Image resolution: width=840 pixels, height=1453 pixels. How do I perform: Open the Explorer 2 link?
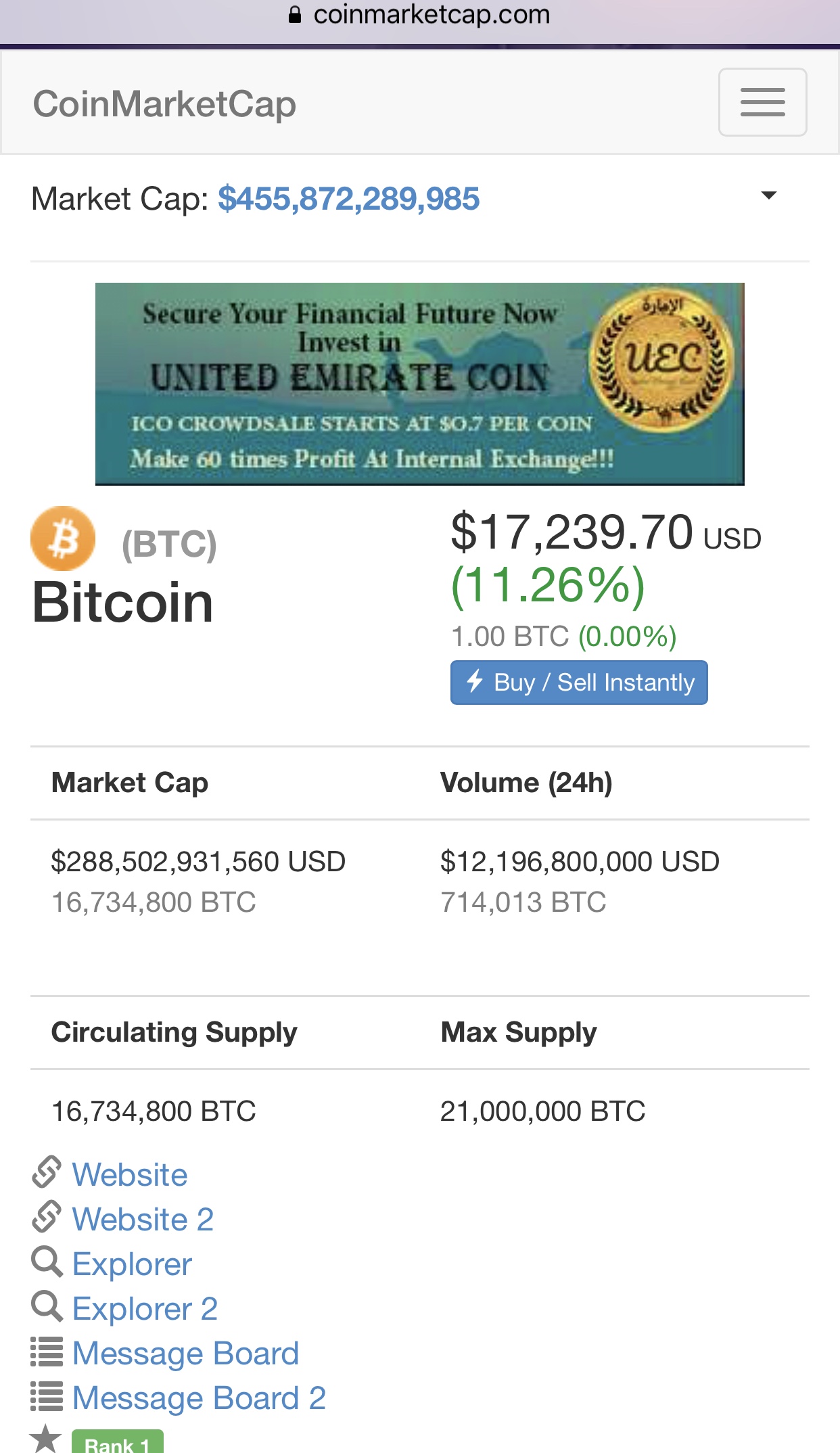tap(145, 1308)
